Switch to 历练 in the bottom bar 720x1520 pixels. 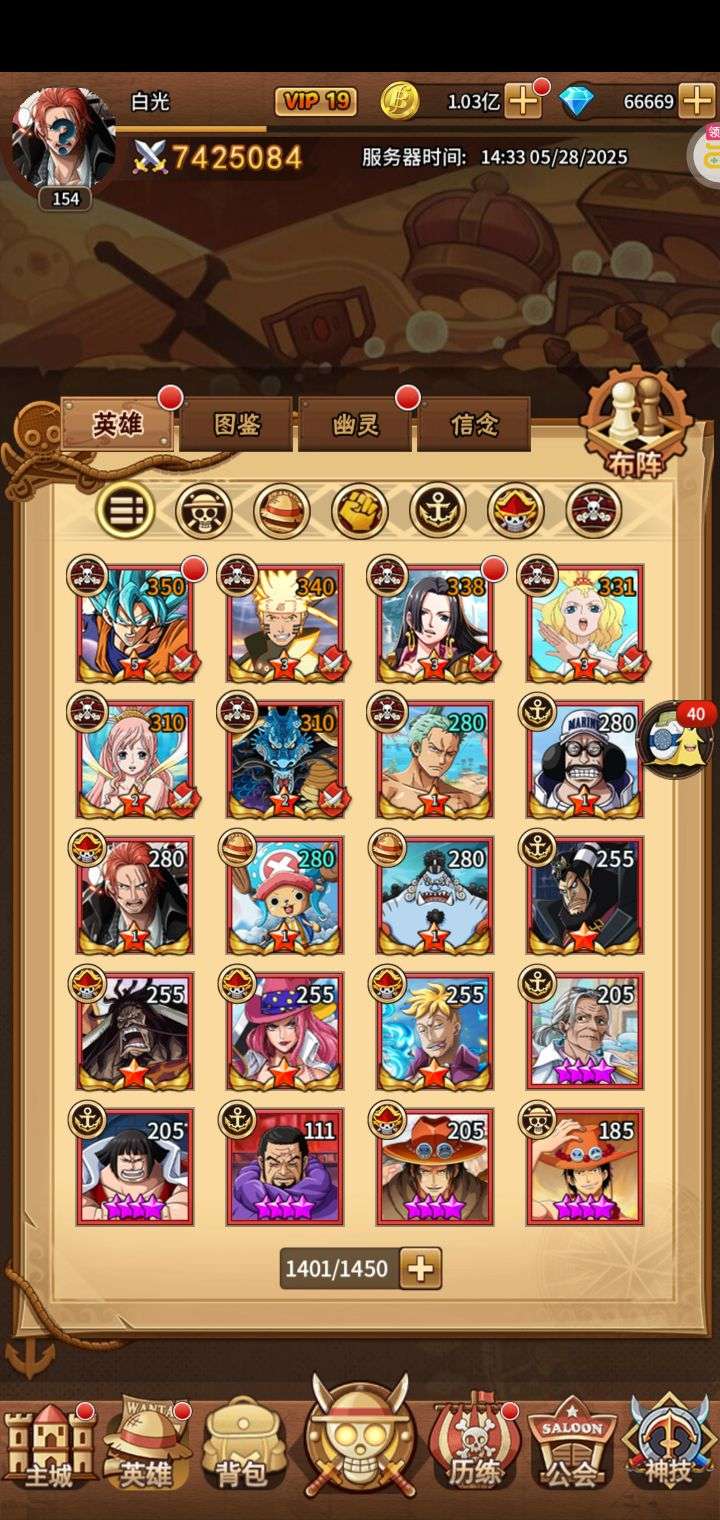coord(476,1445)
